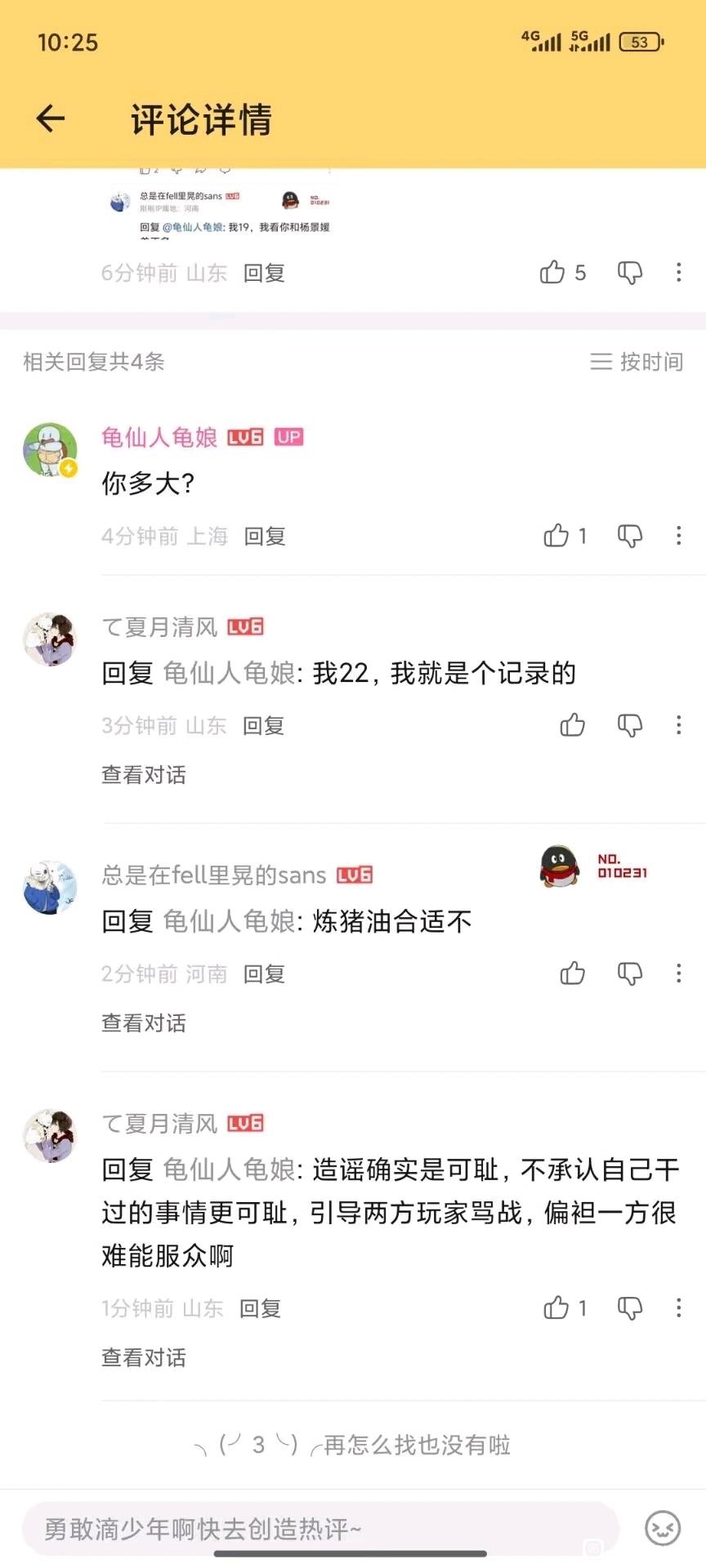Like the comment 我22，我就是个记录的
This screenshot has width=706, height=1568.
click(572, 725)
